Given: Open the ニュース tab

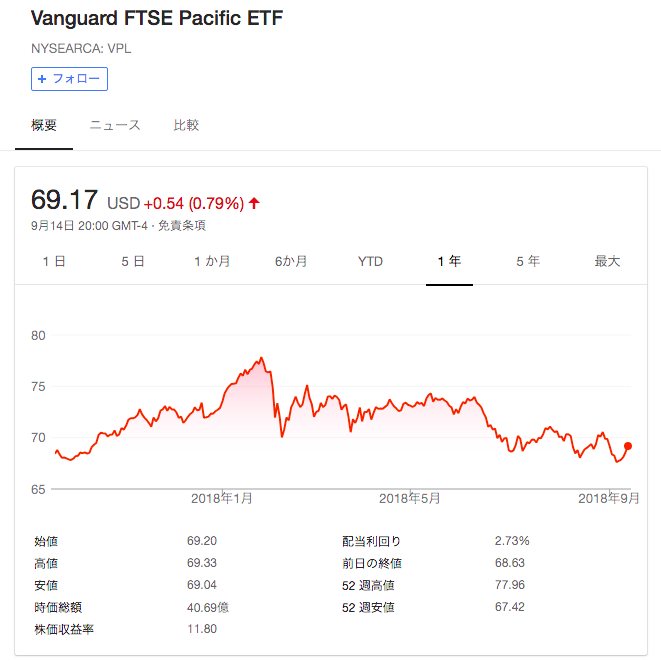Looking at the screenshot, I should point(115,125).
